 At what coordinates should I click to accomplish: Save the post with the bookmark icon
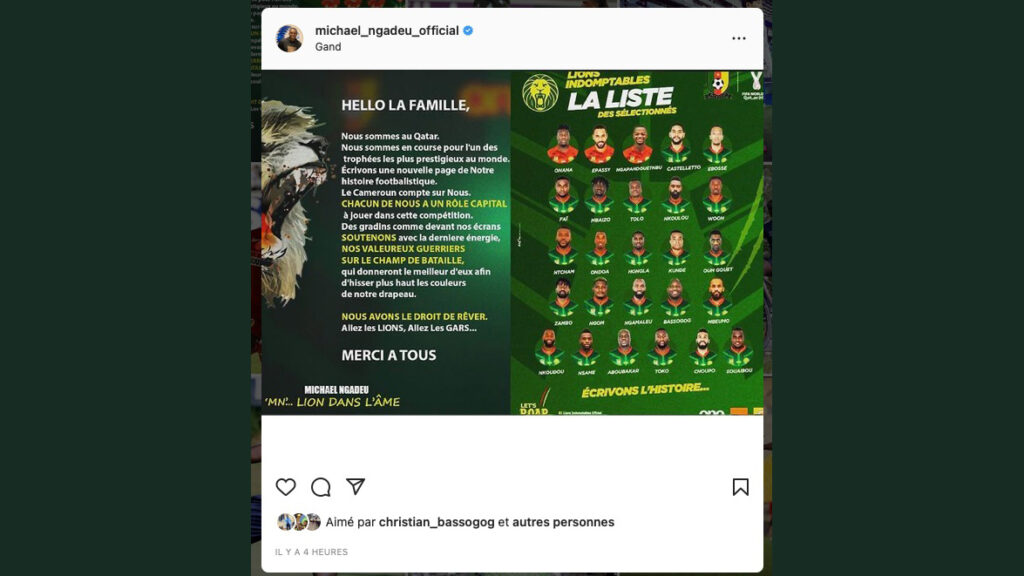click(x=740, y=487)
